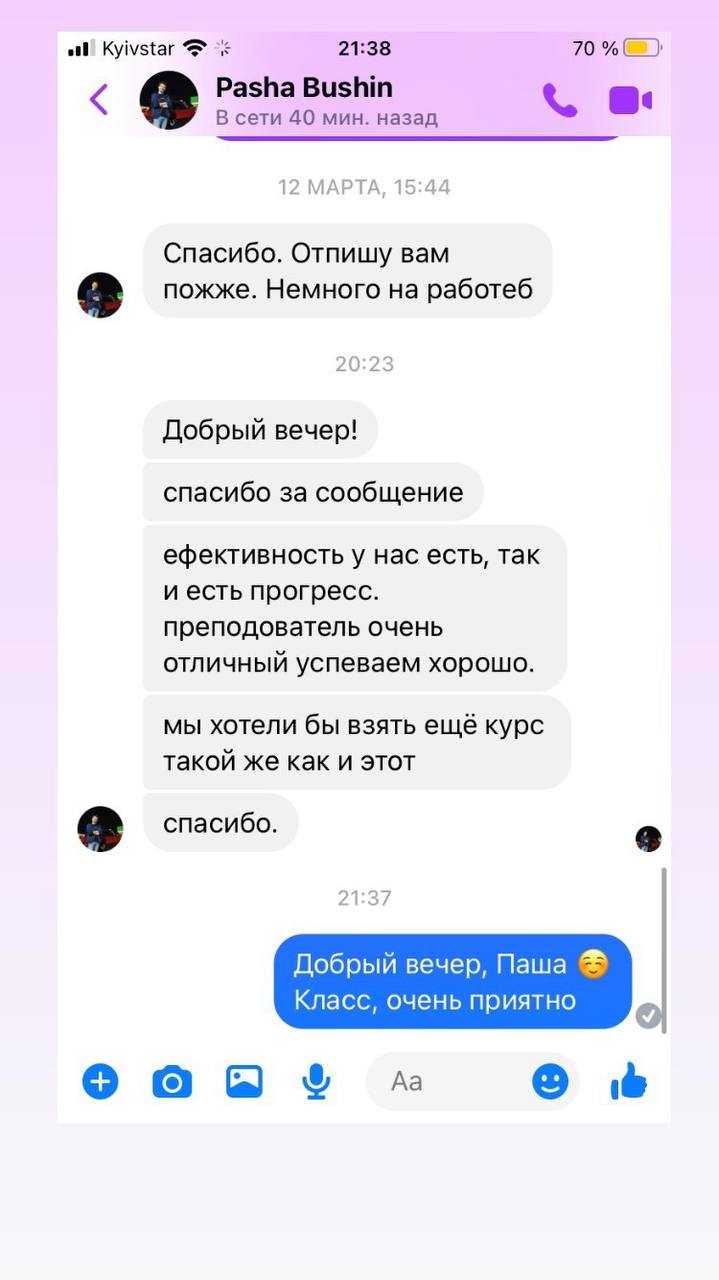The width and height of the screenshot is (719, 1280).
Task: Go back from Pasha Bushin's chat
Action: (x=98, y=100)
